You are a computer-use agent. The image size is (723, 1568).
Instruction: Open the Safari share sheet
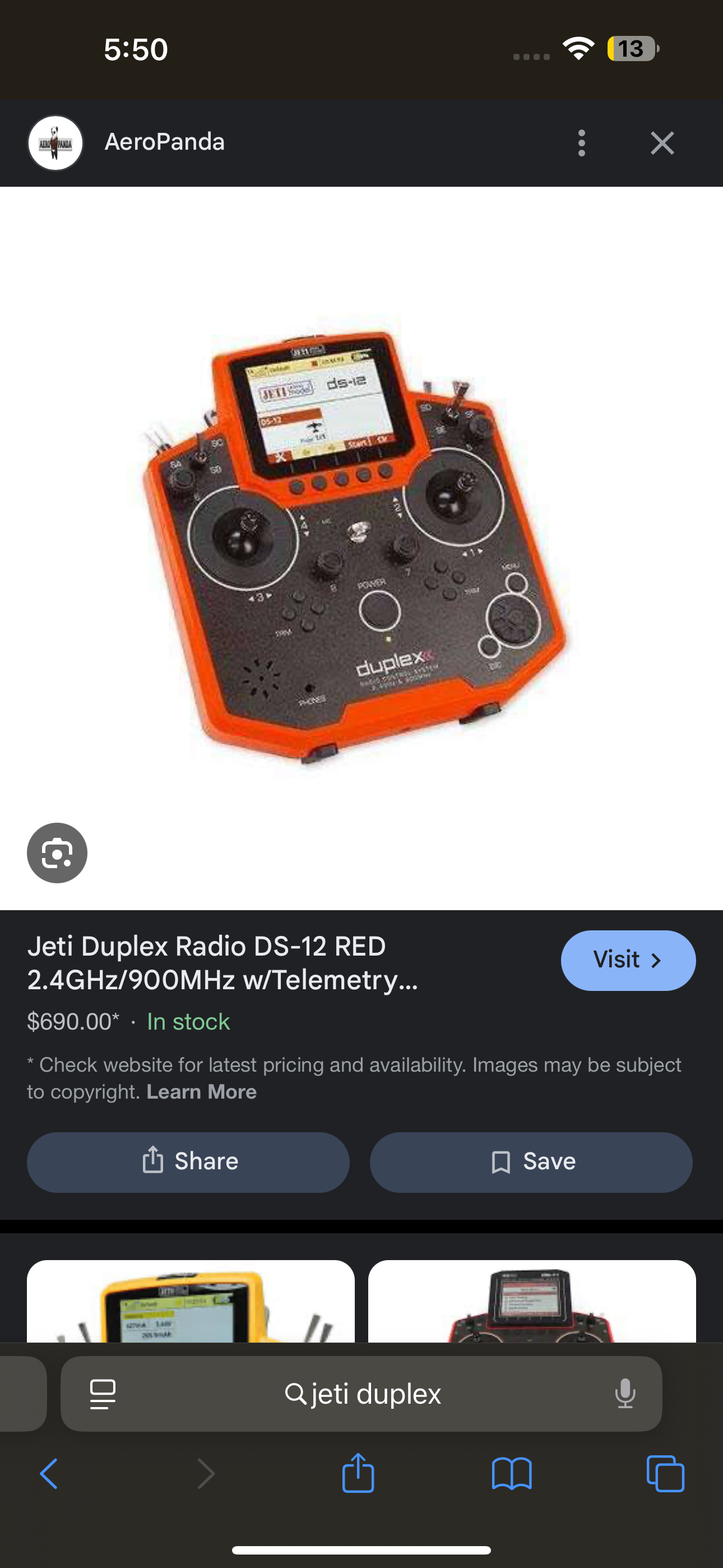tap(358, 1474)
